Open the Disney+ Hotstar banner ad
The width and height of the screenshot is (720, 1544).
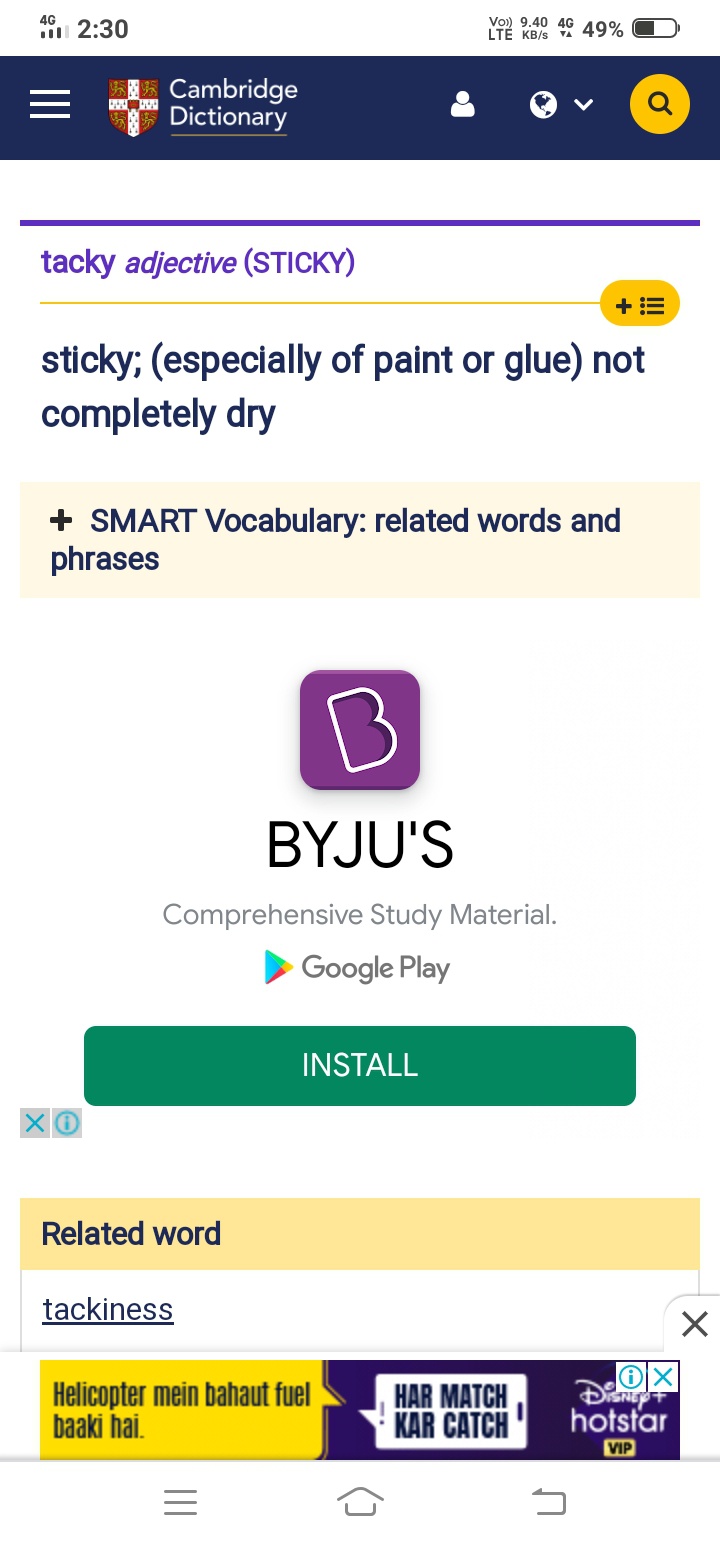340,1409
